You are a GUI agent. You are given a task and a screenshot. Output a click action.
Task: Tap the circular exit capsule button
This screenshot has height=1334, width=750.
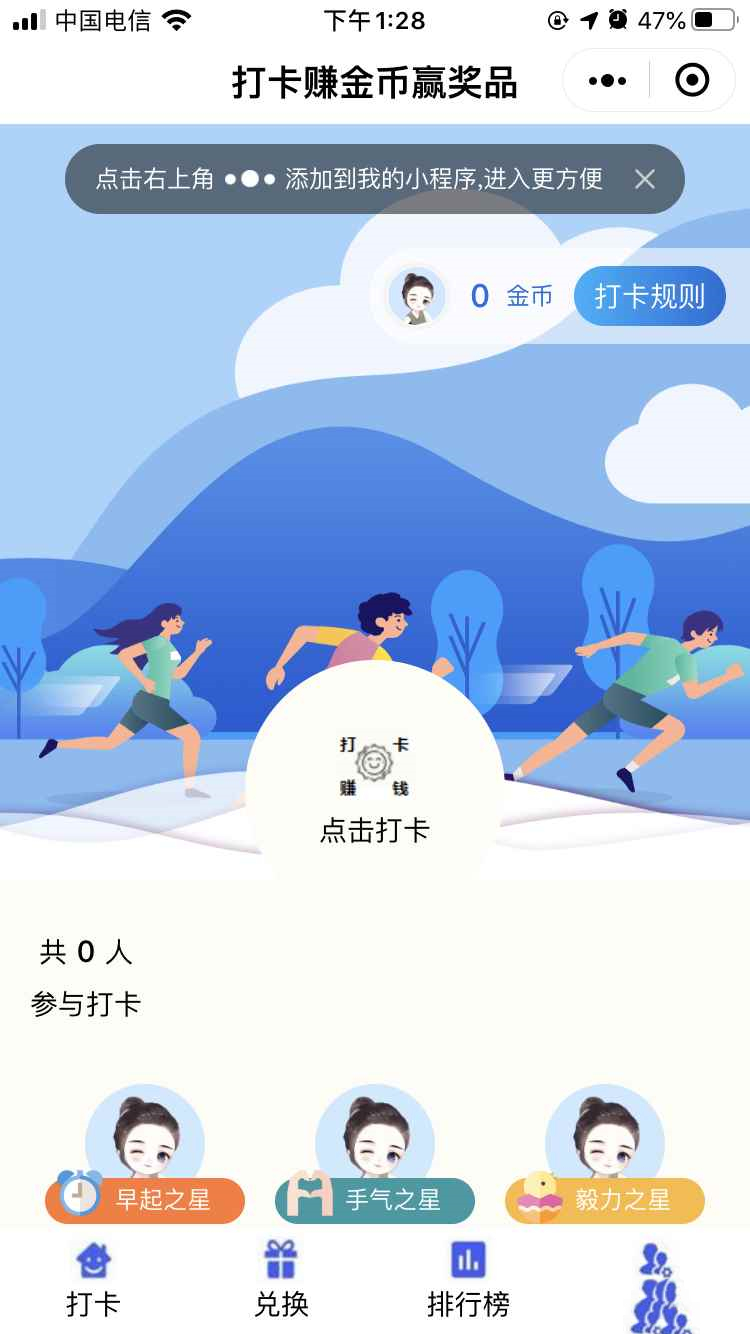pos(692,80)
